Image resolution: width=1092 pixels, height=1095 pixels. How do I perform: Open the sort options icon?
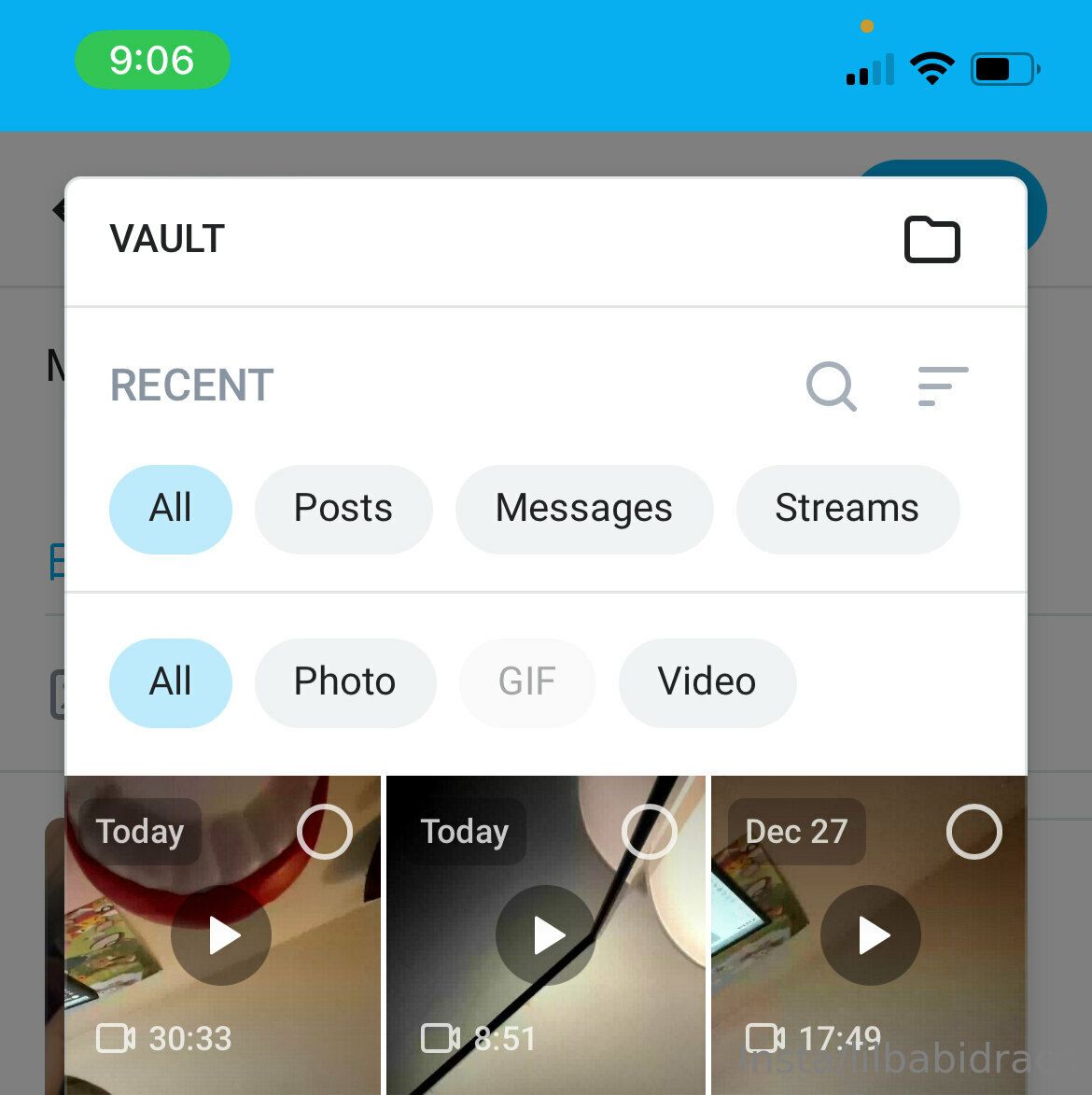(x=943, y=386)
